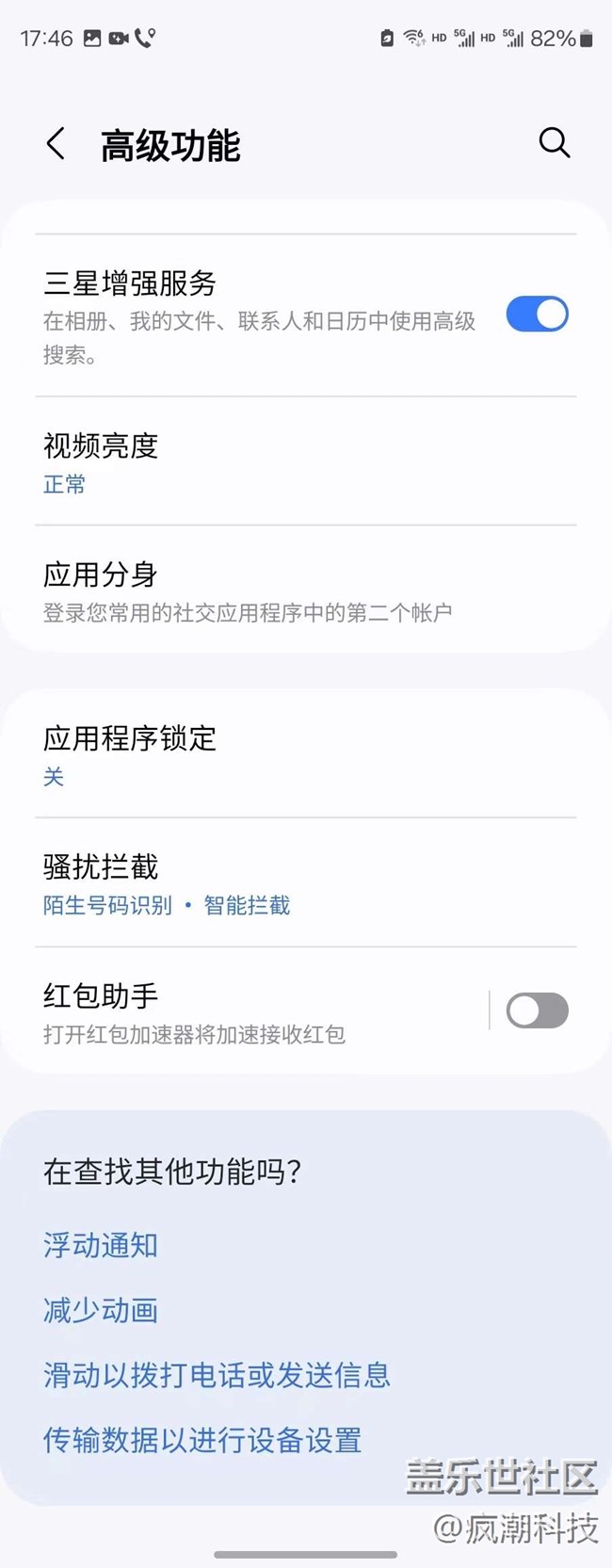612x1568 pixels.
Task: Open the 浮动通知 link
Action: (x=101, y=1245)
